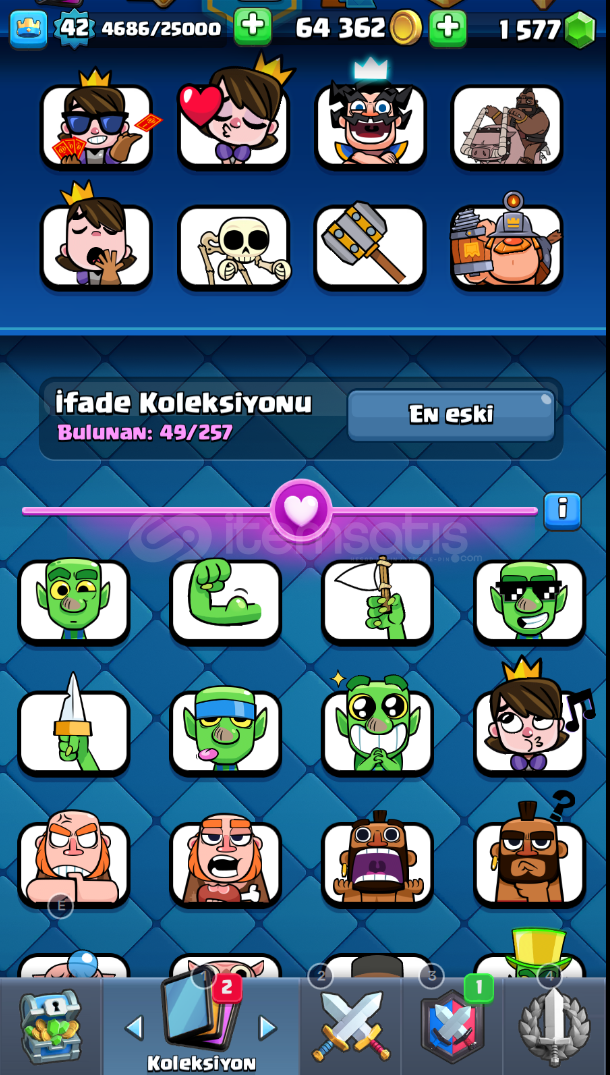Choose the goblin with sunglasses emote

click(x=529, y=600)
